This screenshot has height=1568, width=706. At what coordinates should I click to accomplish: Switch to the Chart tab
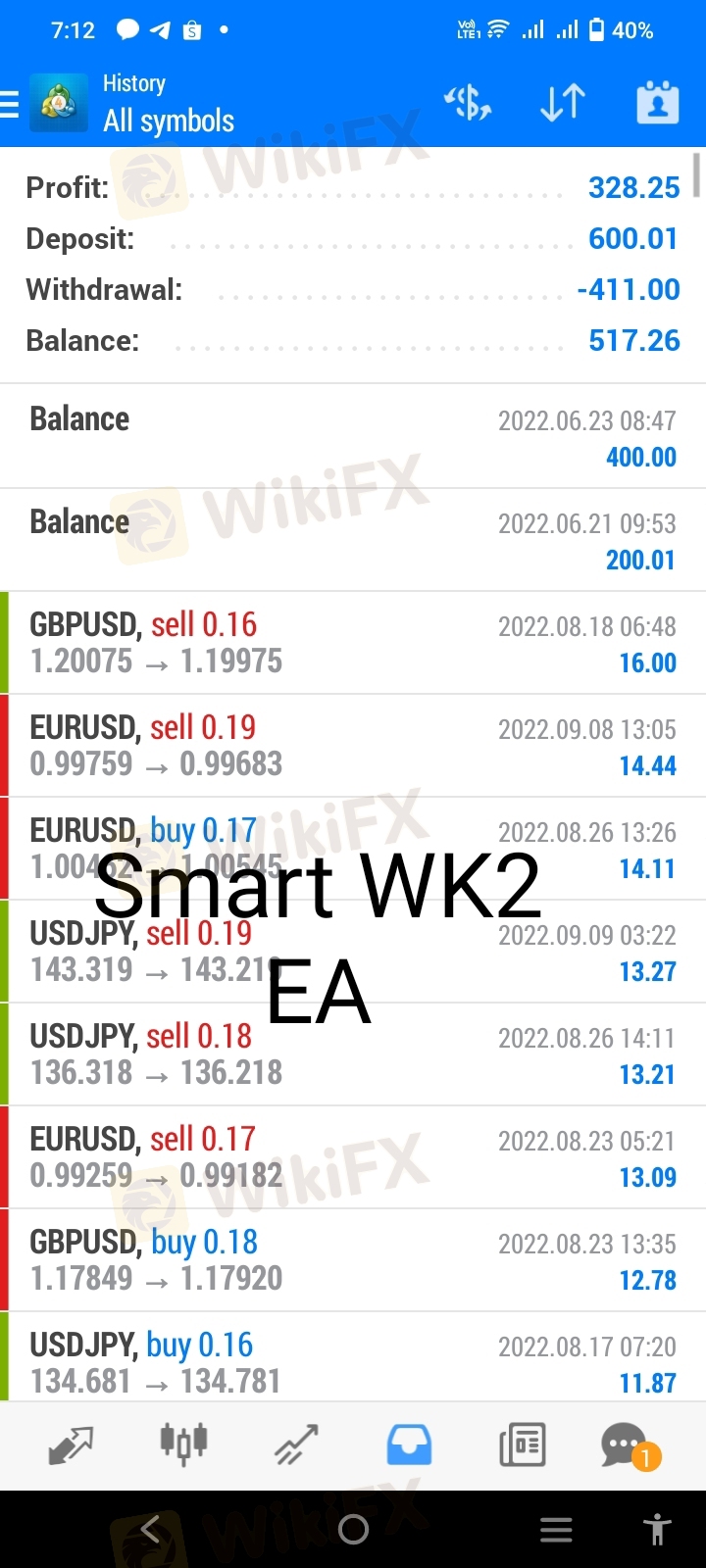183,1445
